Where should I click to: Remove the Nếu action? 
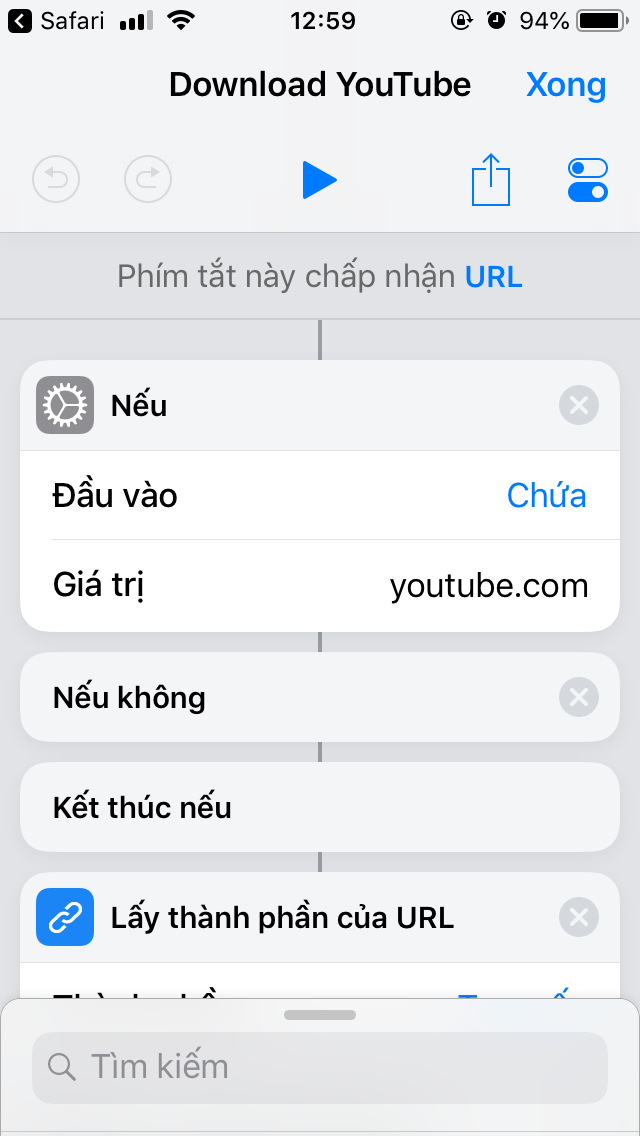click(x=578, y=405)
